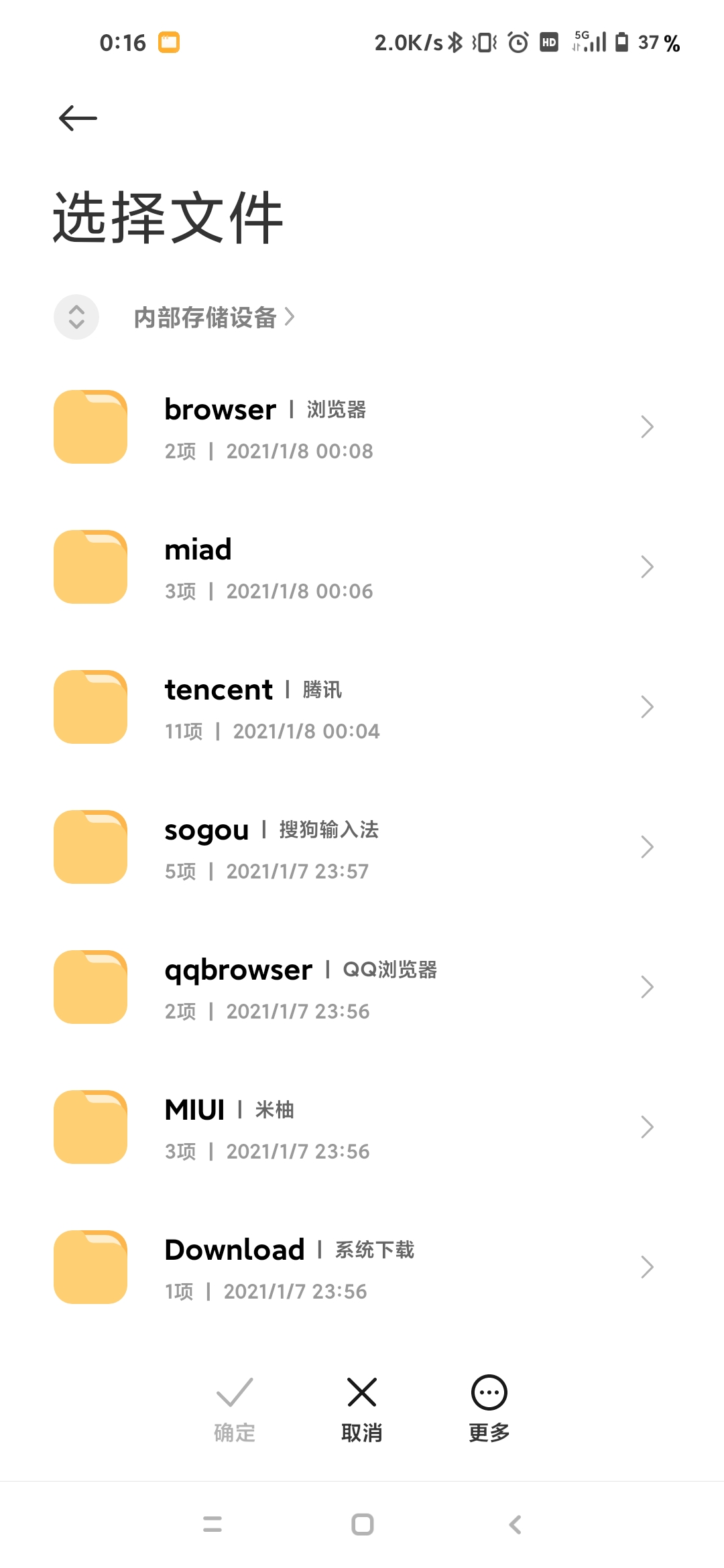This screenshot has height=1568, width=724.
Task: Open the MIUI folder
Action: [x=362, y=1127]
